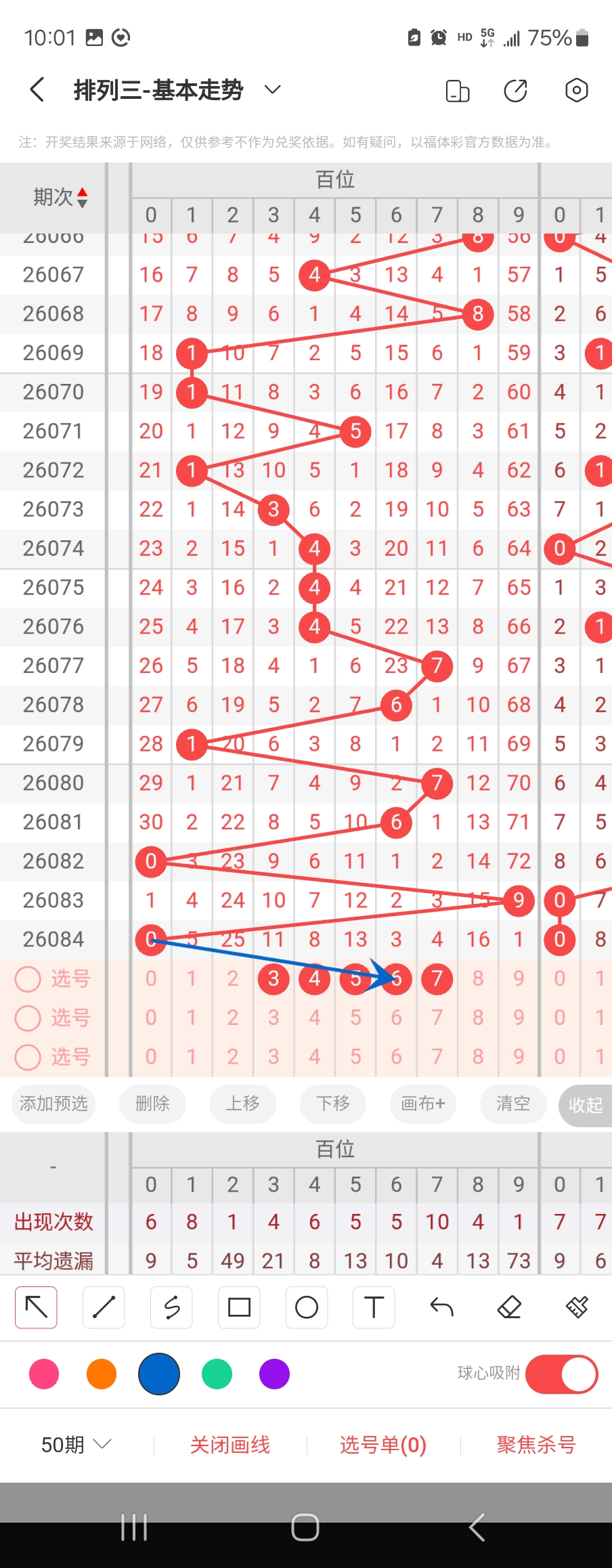Image resolution: width=612 pixels, height=1568 pixels.
Task: Open the 50期 period dropdown
Action: 76,1445
